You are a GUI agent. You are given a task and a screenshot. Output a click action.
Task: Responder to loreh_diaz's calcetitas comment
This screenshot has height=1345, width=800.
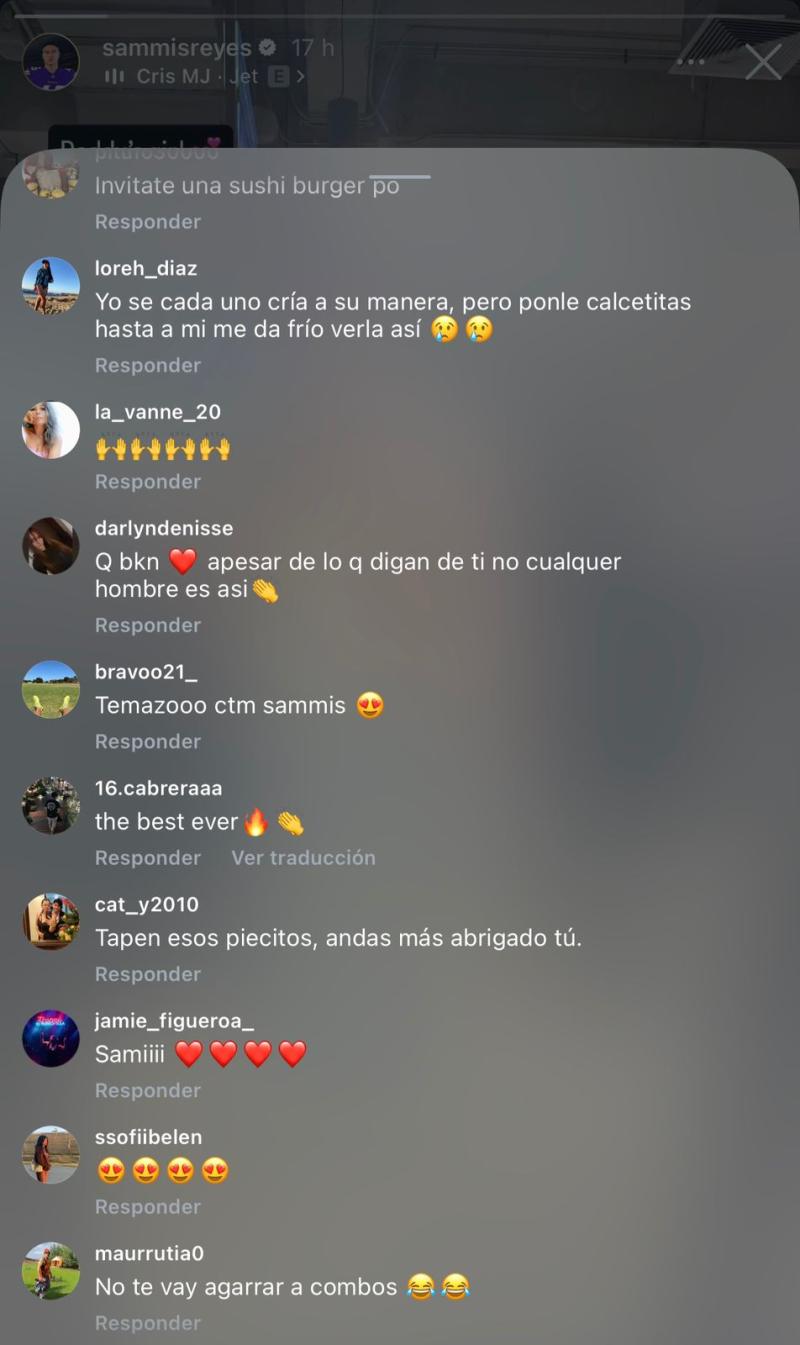coord(147,365)
